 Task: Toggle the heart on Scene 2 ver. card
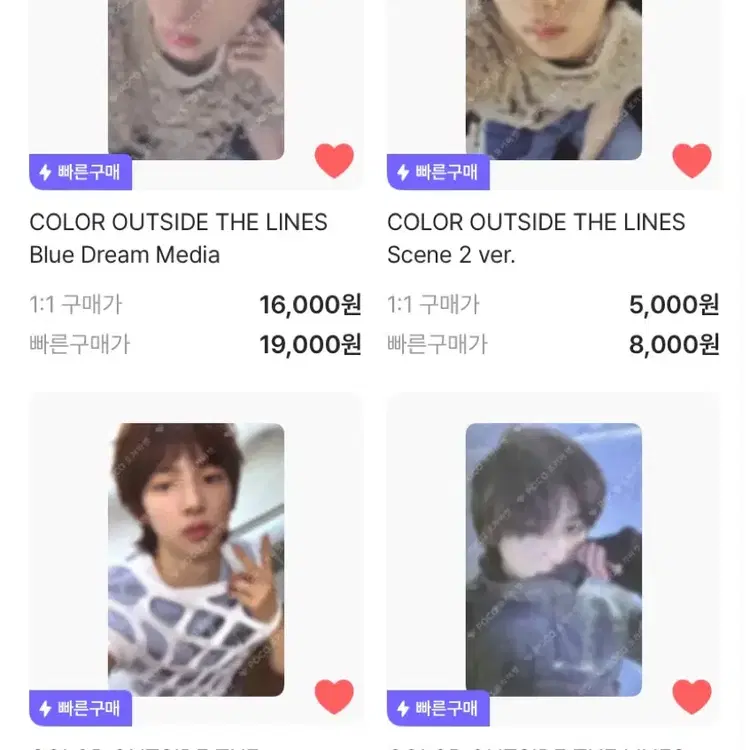(691, 160)
